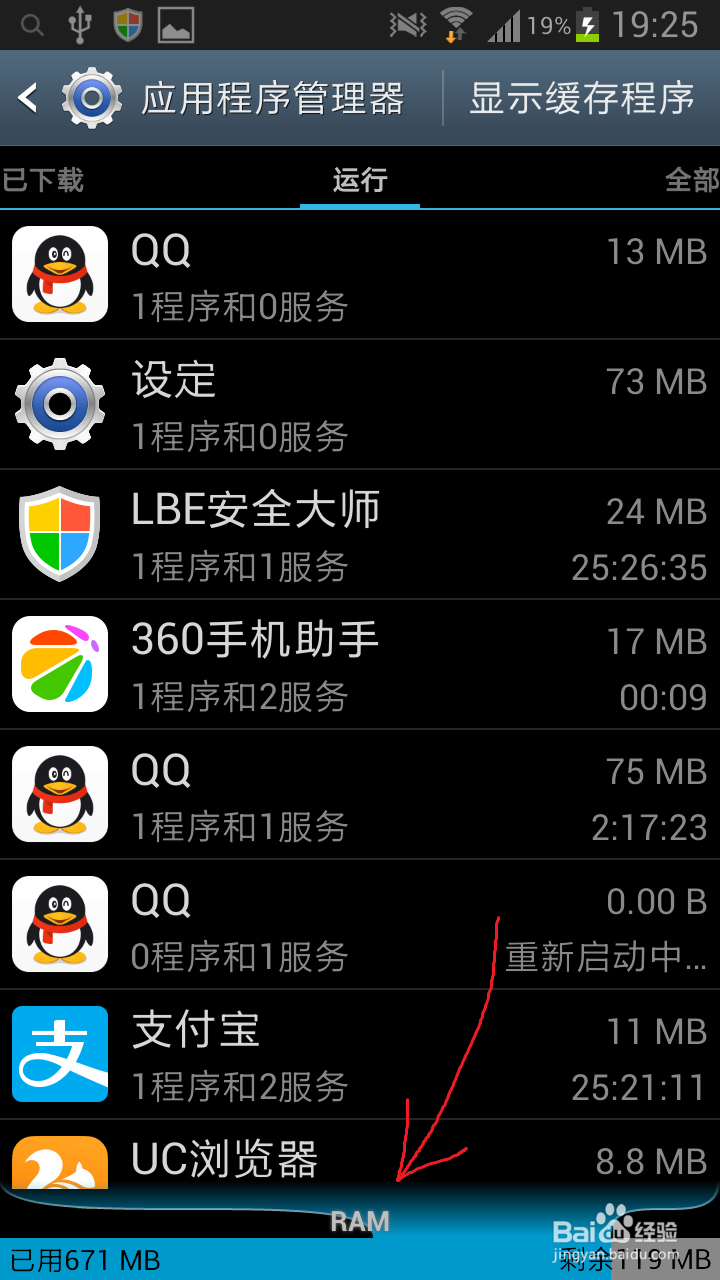Tap the RAM usage bar
This screenshot has height=1280, width=720.
point(359,1220)
